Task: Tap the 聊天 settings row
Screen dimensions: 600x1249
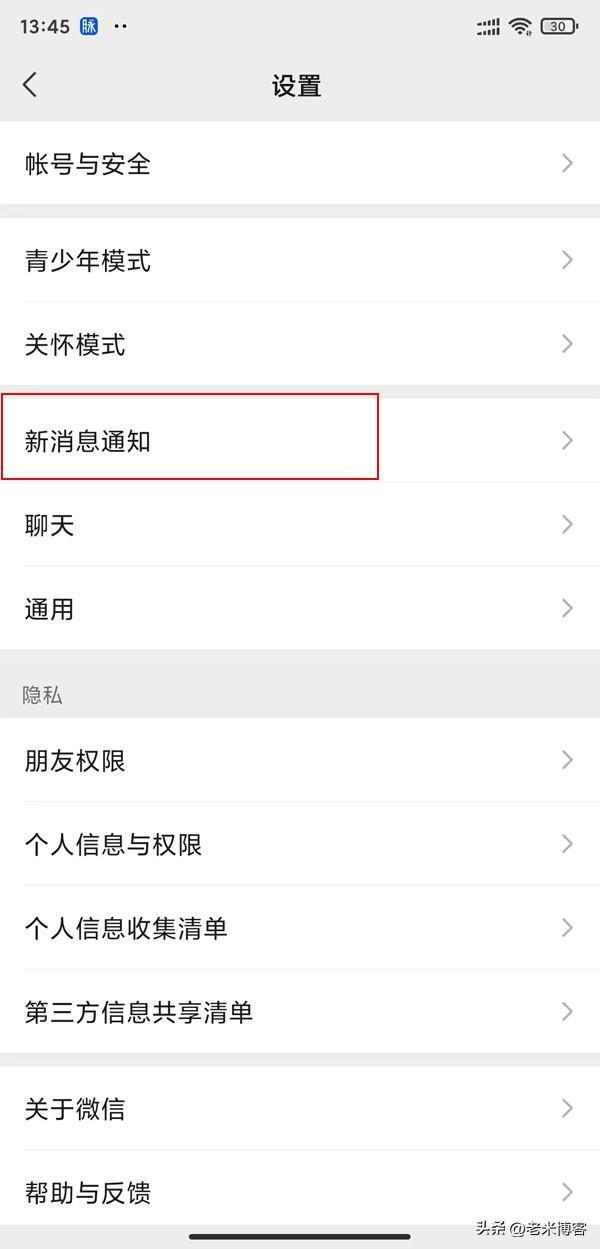Action: click(300, 524)
